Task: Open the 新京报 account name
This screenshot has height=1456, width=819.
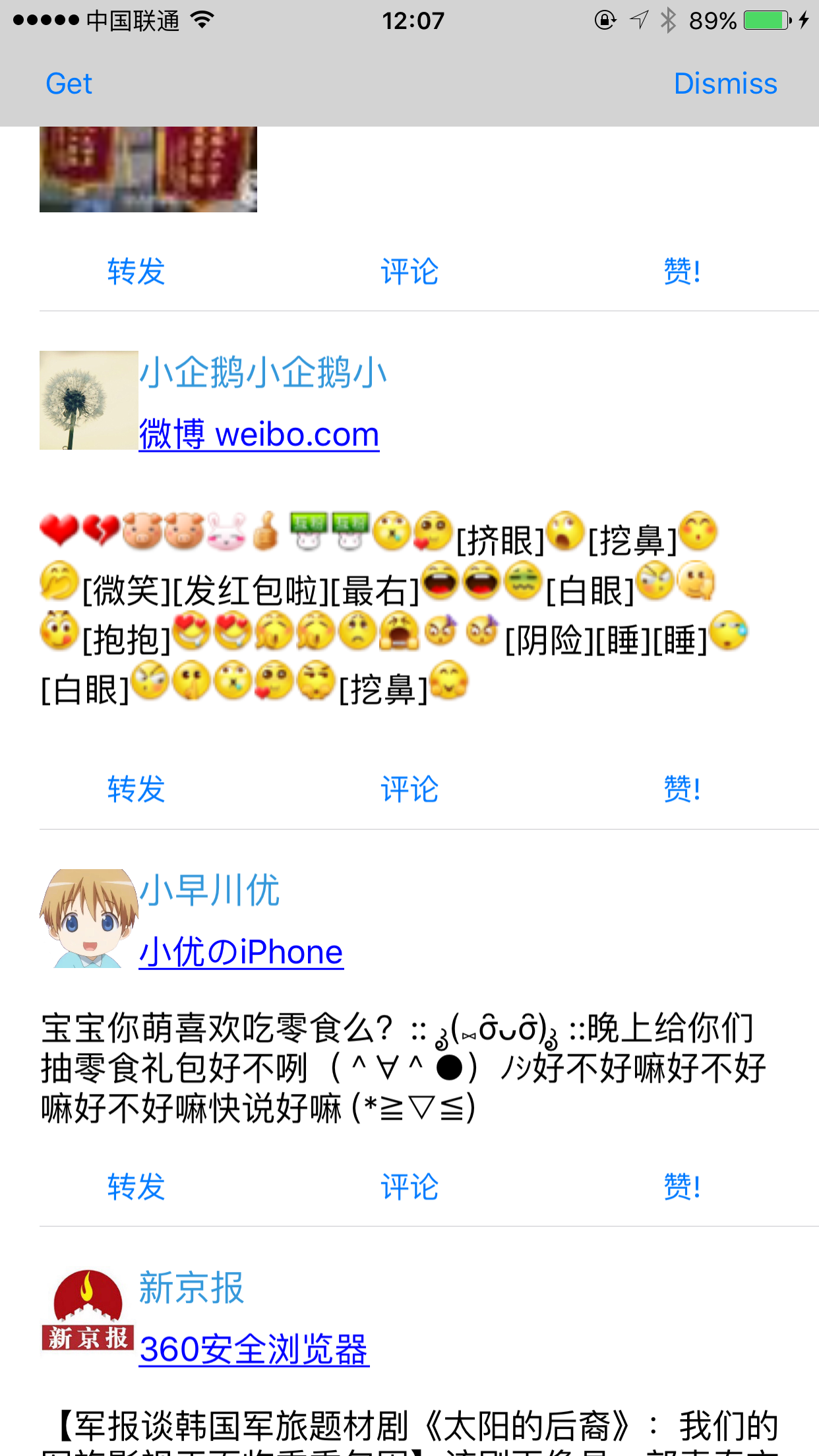Action: (192, 1288)
